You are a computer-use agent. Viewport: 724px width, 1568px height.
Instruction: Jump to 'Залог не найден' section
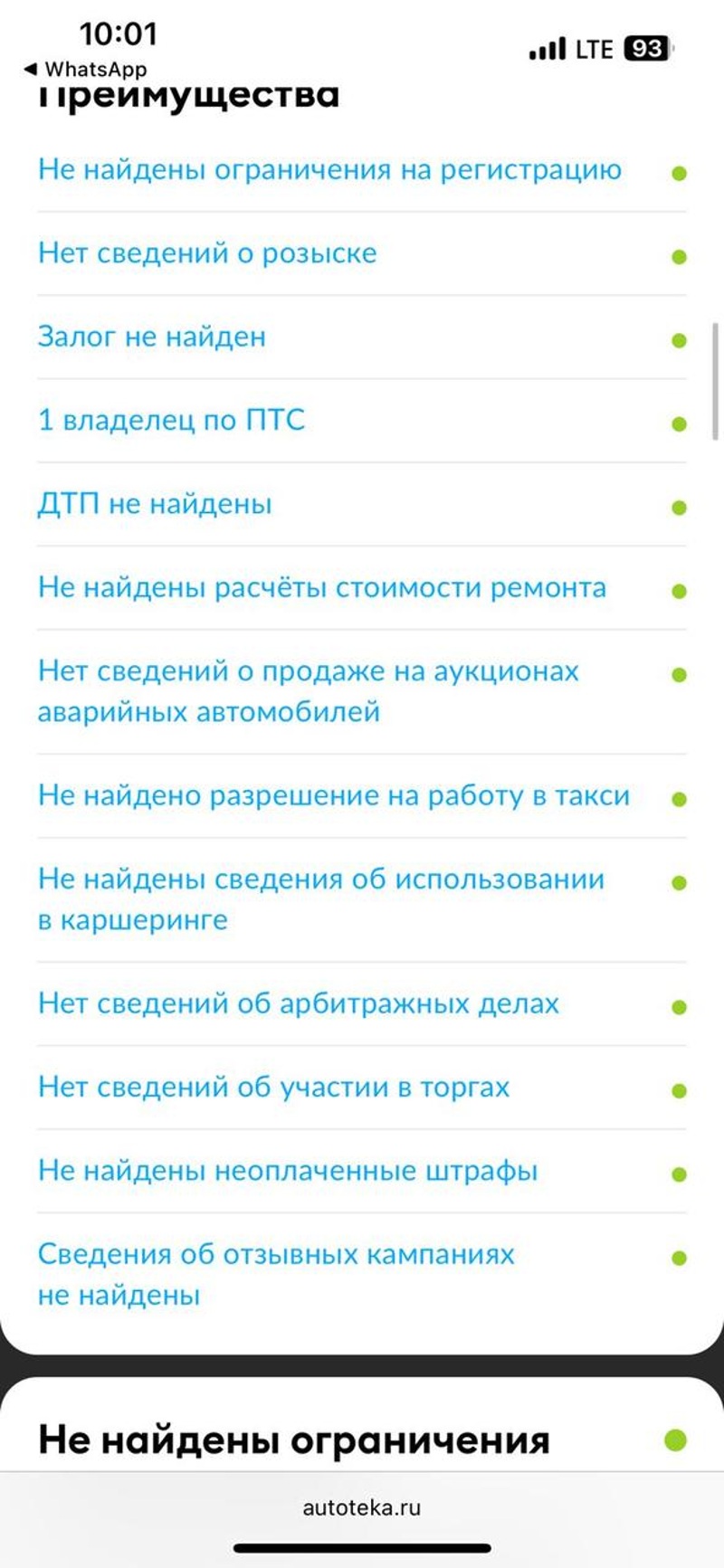click(x=152, y=337)
